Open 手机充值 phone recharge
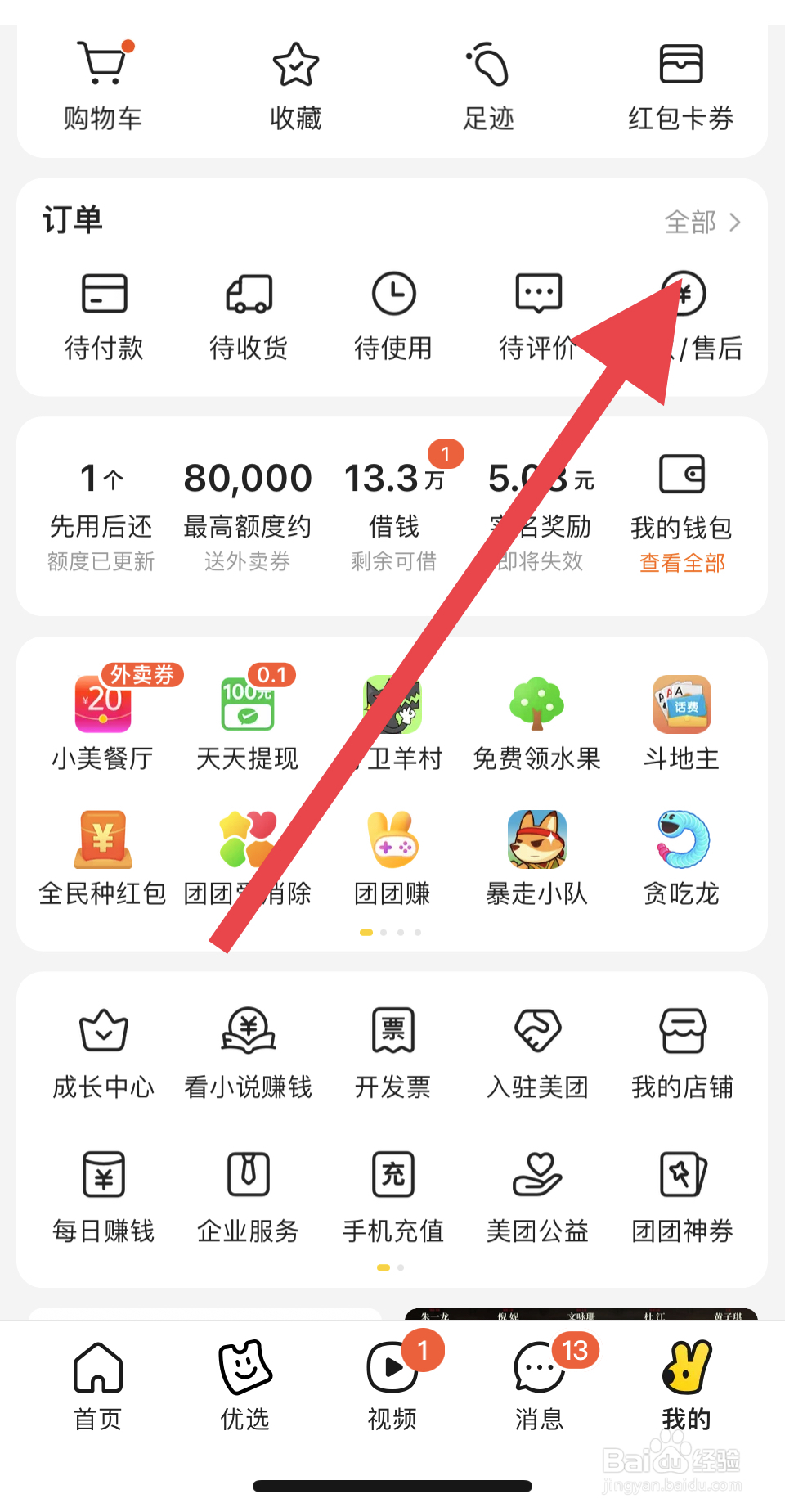This screenshot has width=785, height=1512. coord(392,1195)
